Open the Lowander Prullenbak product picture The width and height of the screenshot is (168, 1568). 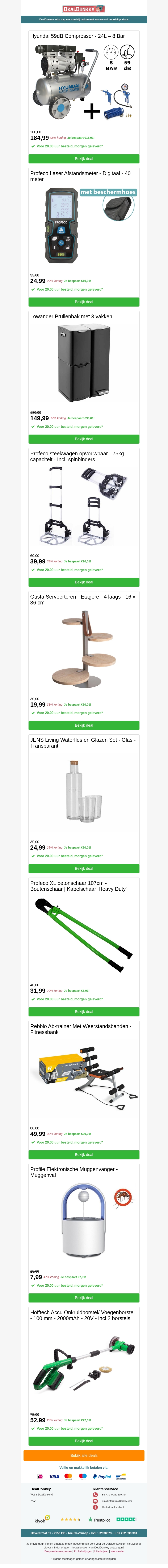click(x=84, y=363)
